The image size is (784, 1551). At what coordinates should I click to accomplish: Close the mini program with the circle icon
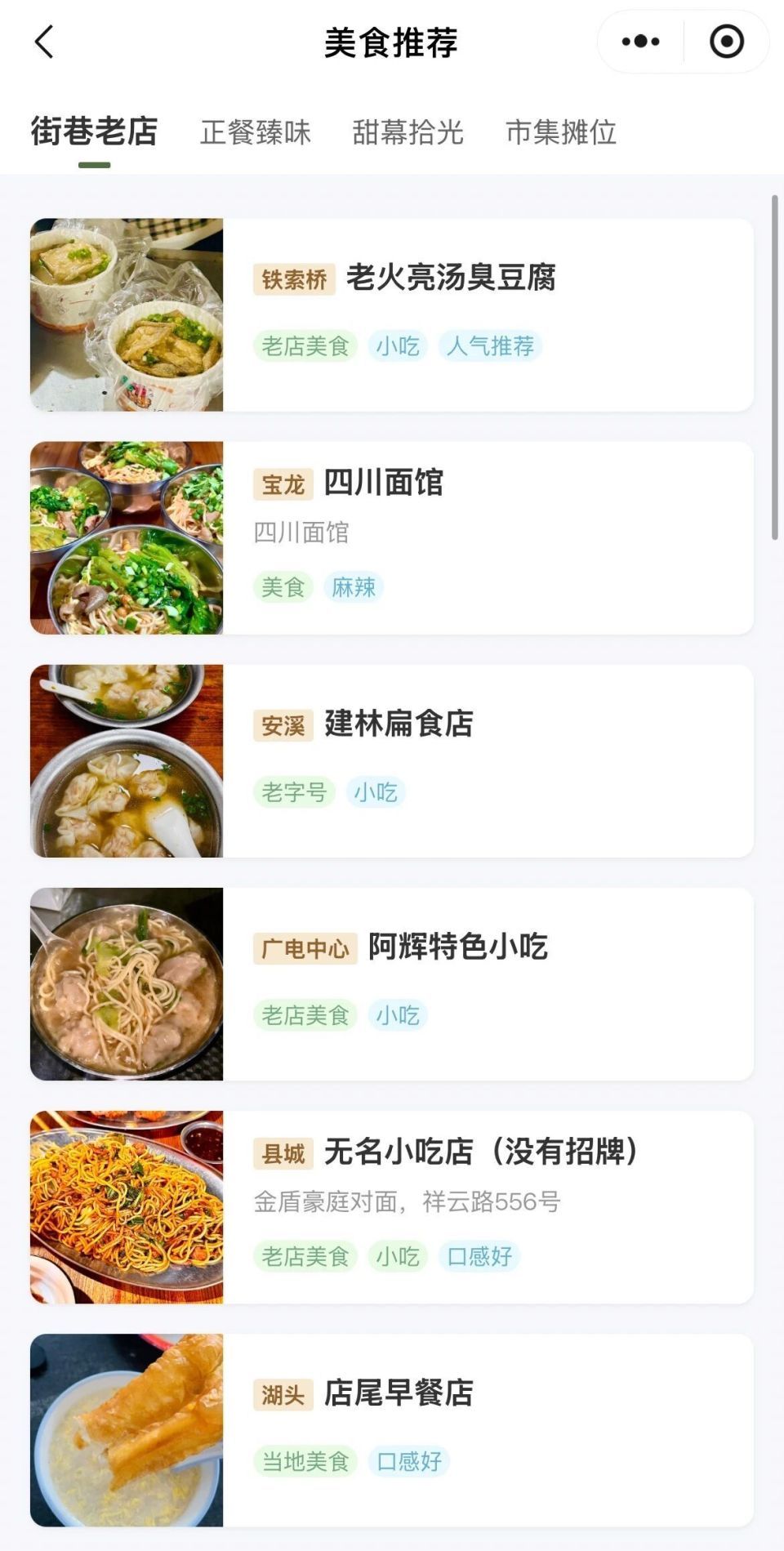click(x=727, y=42)
